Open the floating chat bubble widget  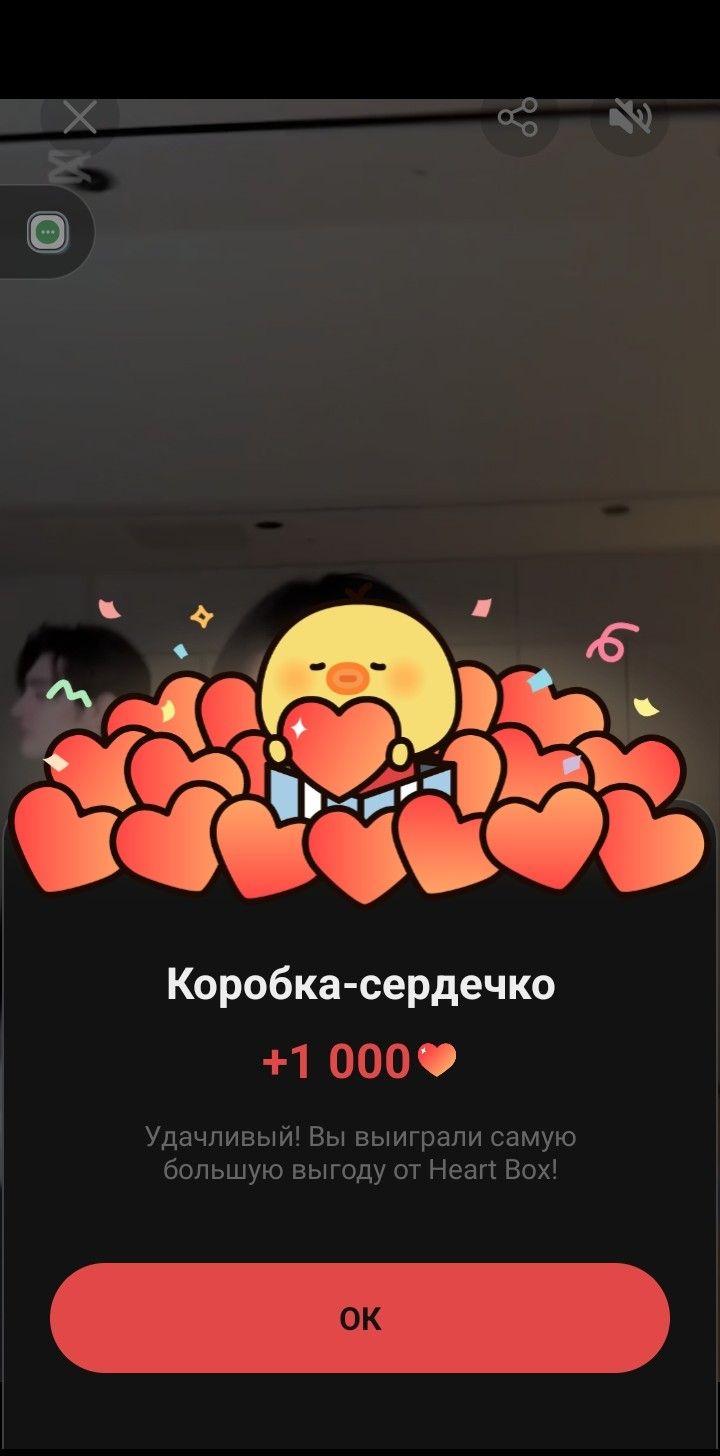pos(47,233)
